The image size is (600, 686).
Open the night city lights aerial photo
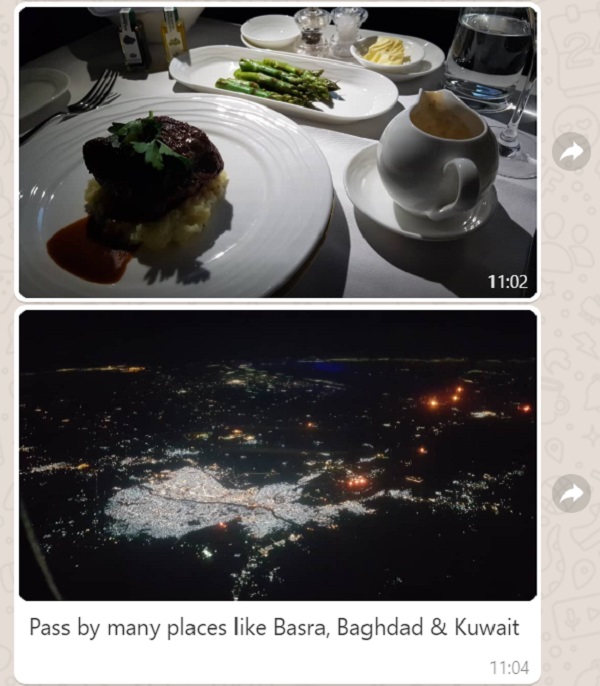pyautogui.click(x=277, y=455)
